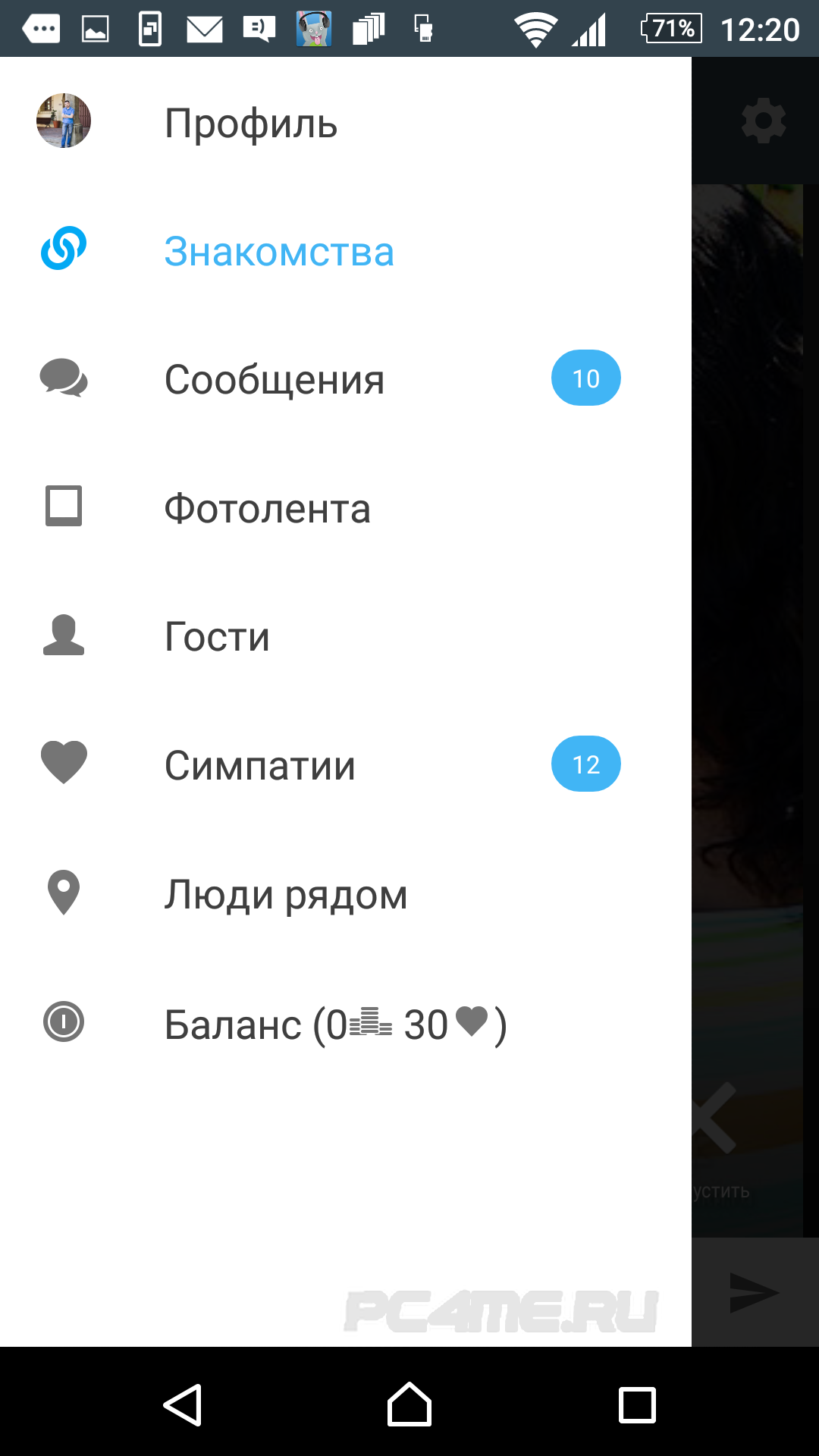Open Сообщения with 10 unread

(x=275, y=379)
